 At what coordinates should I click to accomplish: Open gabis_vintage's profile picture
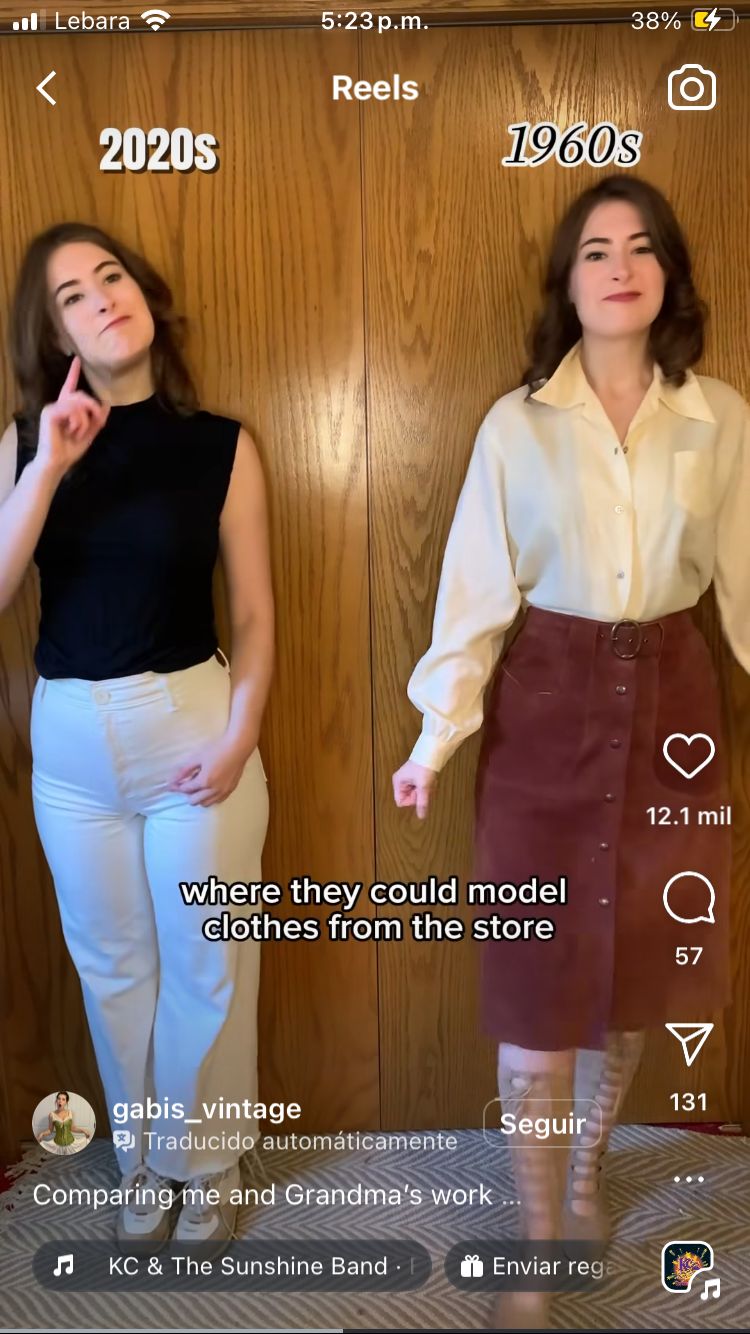[64, 1123]
